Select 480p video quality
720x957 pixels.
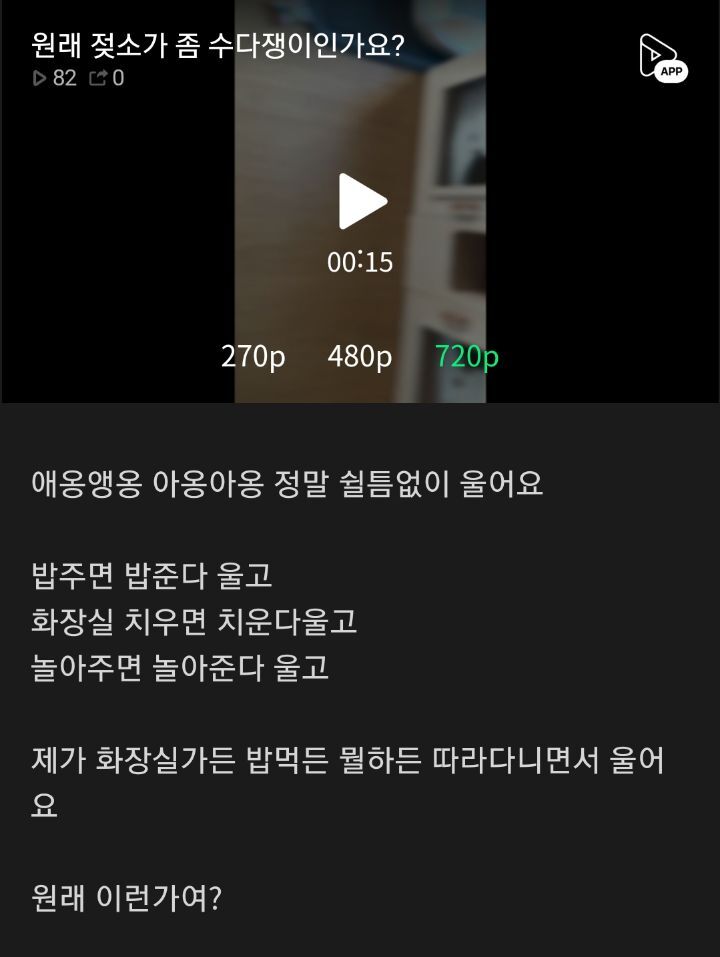pos(360,356)
